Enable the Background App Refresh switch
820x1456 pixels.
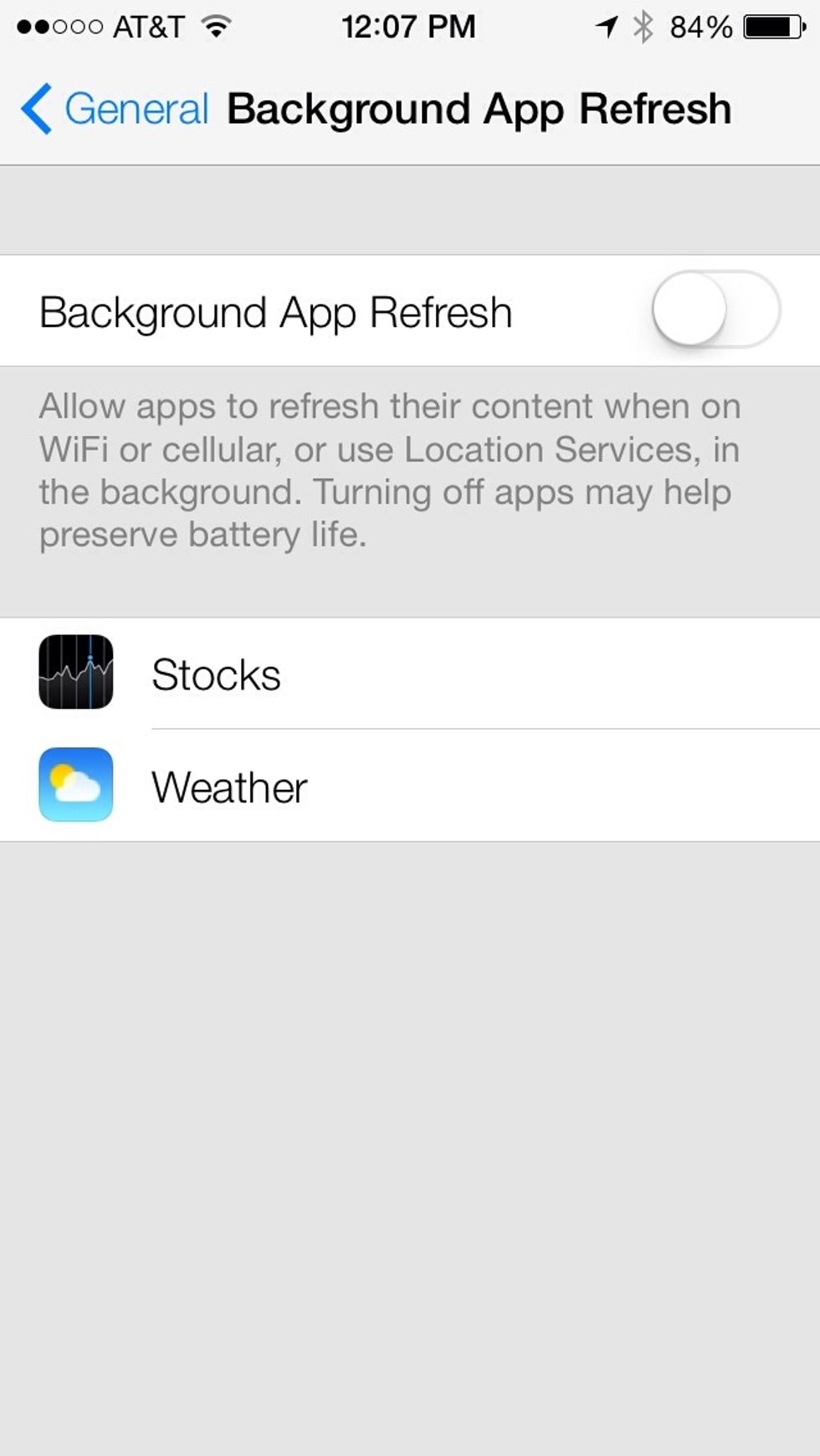715,310
